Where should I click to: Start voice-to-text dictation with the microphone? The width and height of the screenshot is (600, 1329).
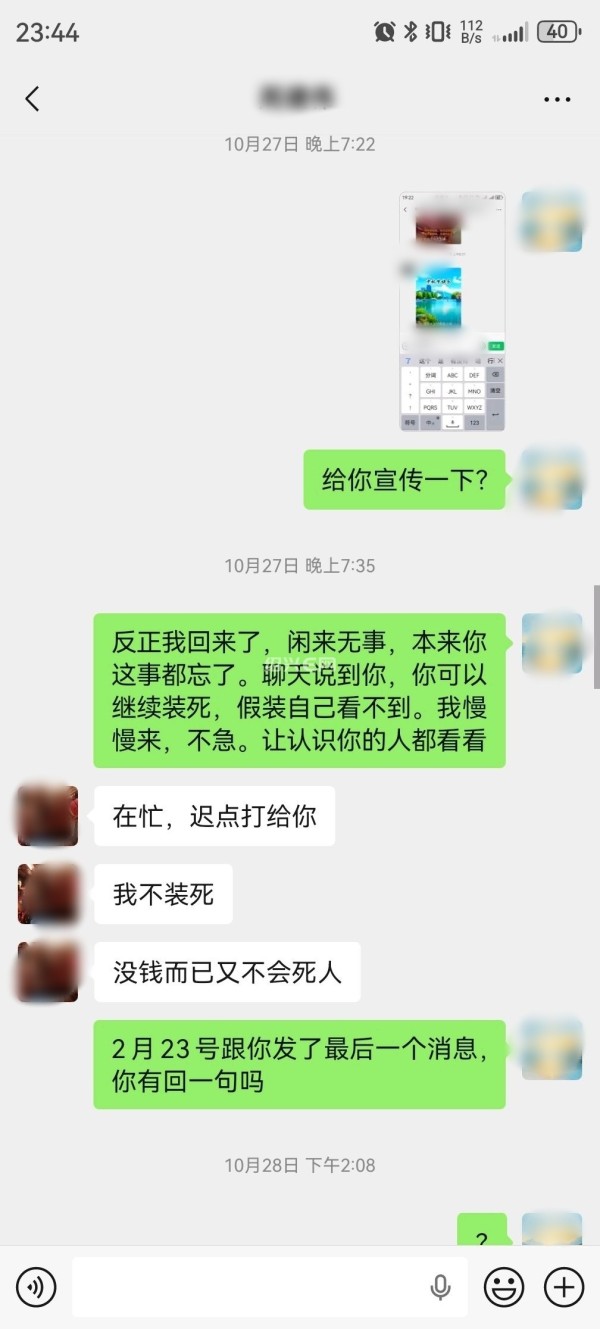tap(440, 1288)
